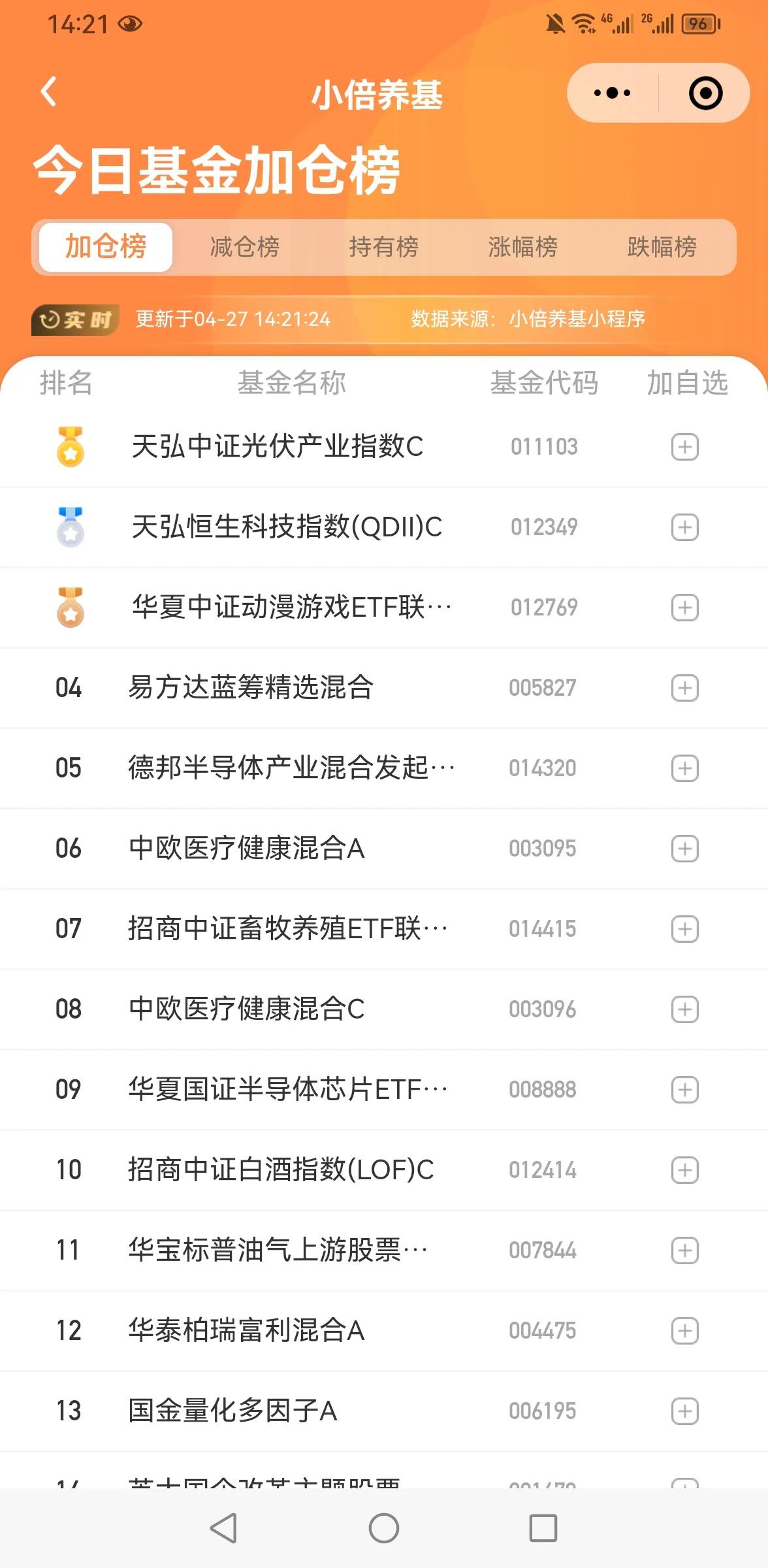Add 中欧医疗健康混合A to favorites
Viewport: 768px width, 1568px height.
click(x=685, y=848)
